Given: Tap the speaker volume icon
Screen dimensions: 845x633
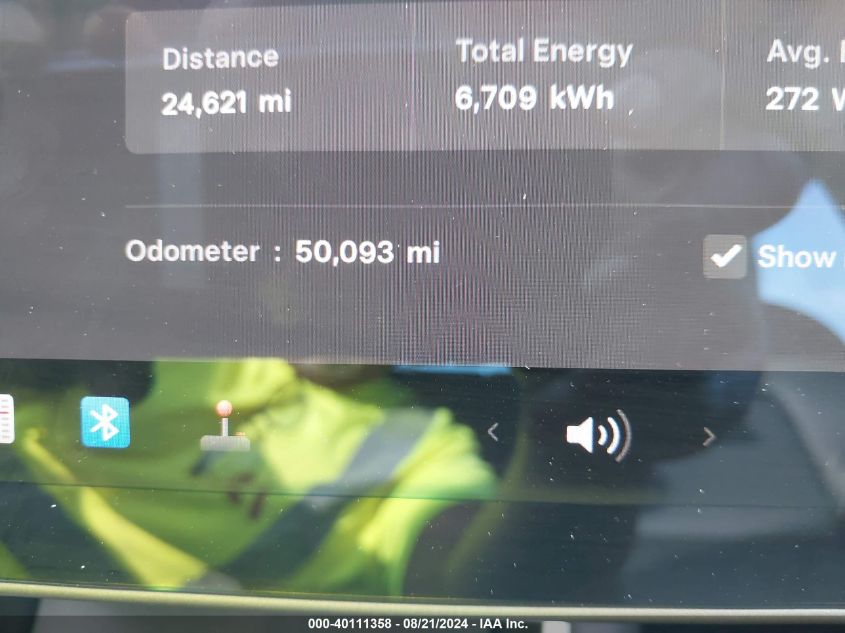Looking at the screenshot, I should tap(597, 435).
